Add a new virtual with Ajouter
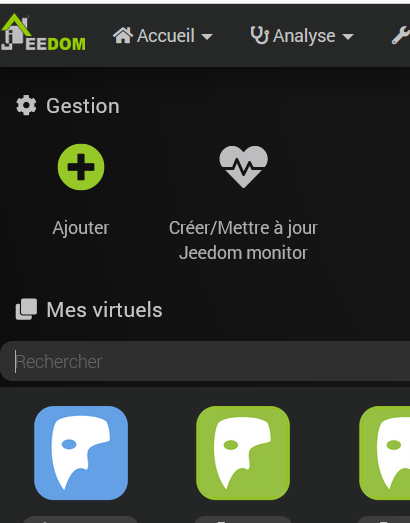 pos(81,190)
